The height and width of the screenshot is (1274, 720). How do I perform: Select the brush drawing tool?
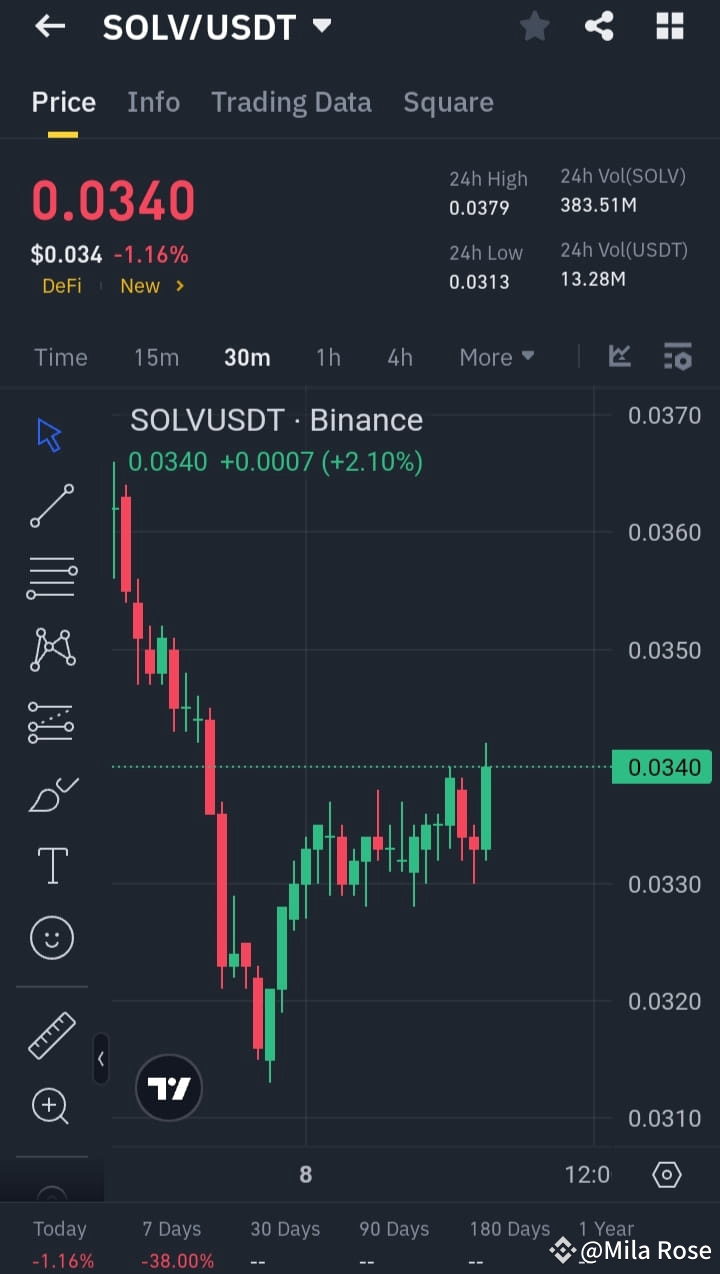coord(51,794)
